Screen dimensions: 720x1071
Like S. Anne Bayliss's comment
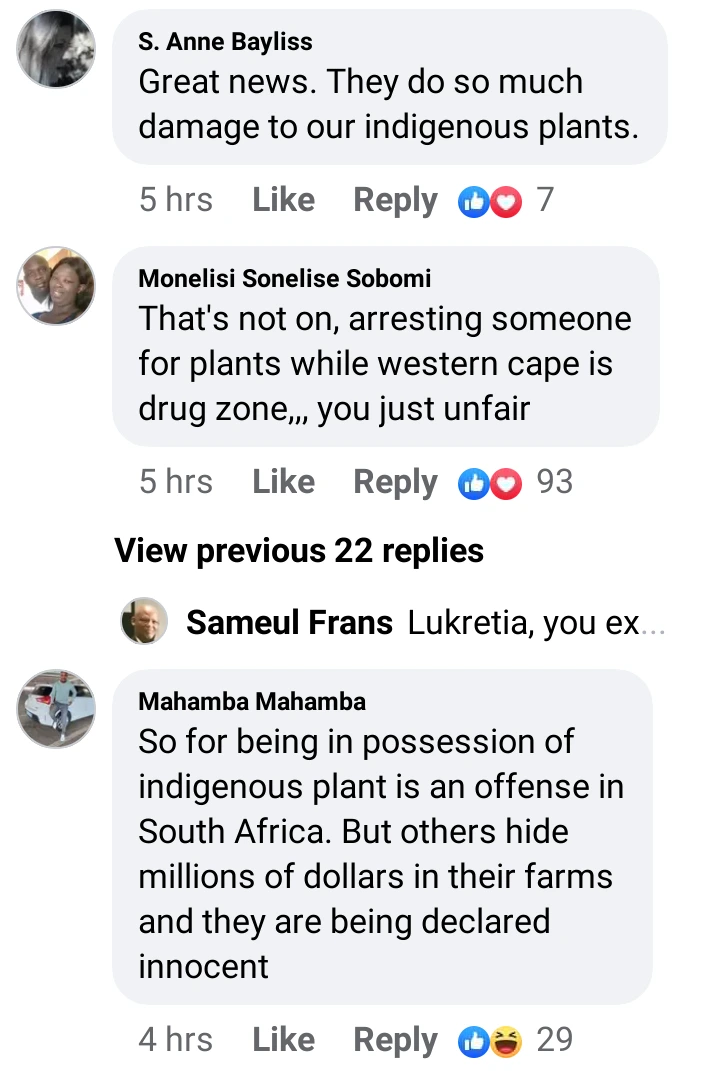(x=283, y=200)
